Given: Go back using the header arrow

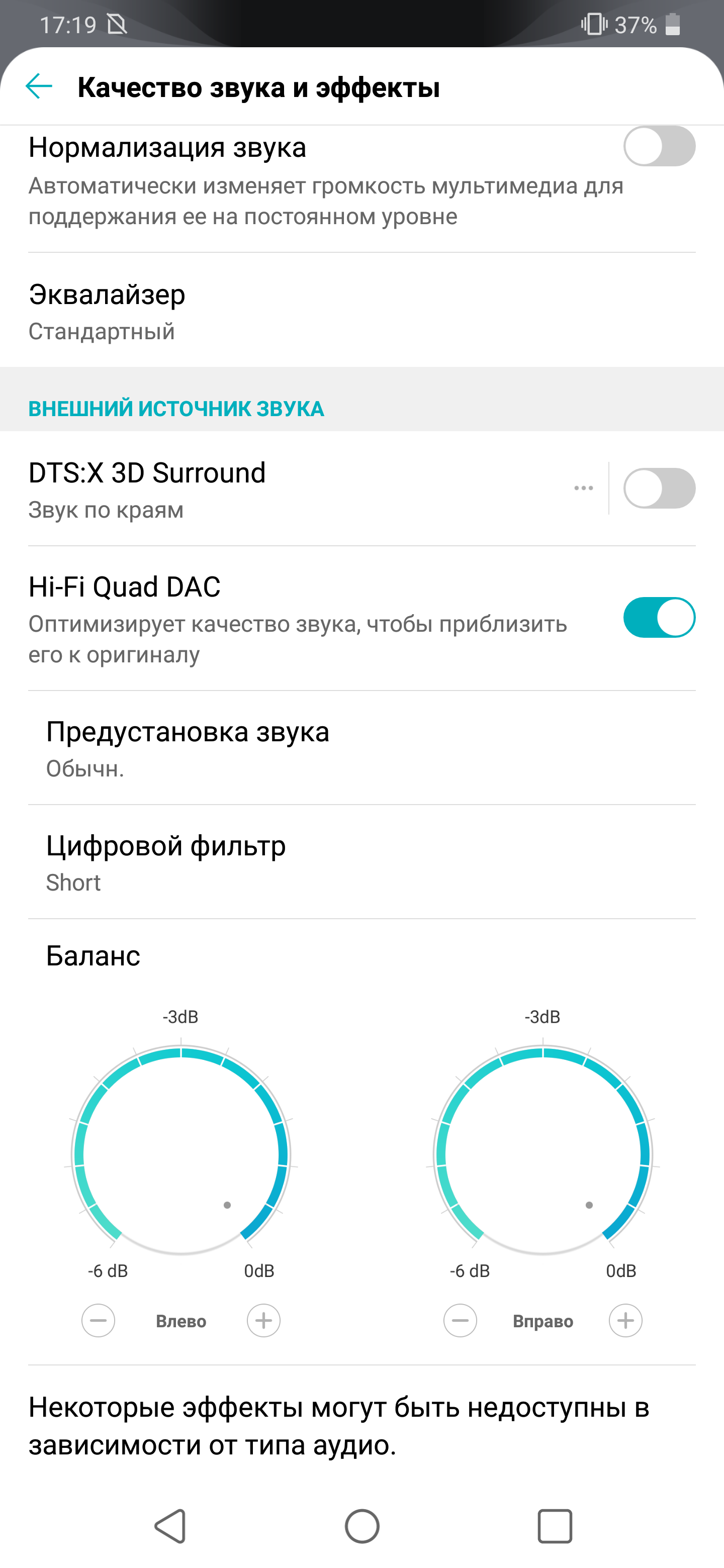Looking at the screenshot, I should 39,86.
